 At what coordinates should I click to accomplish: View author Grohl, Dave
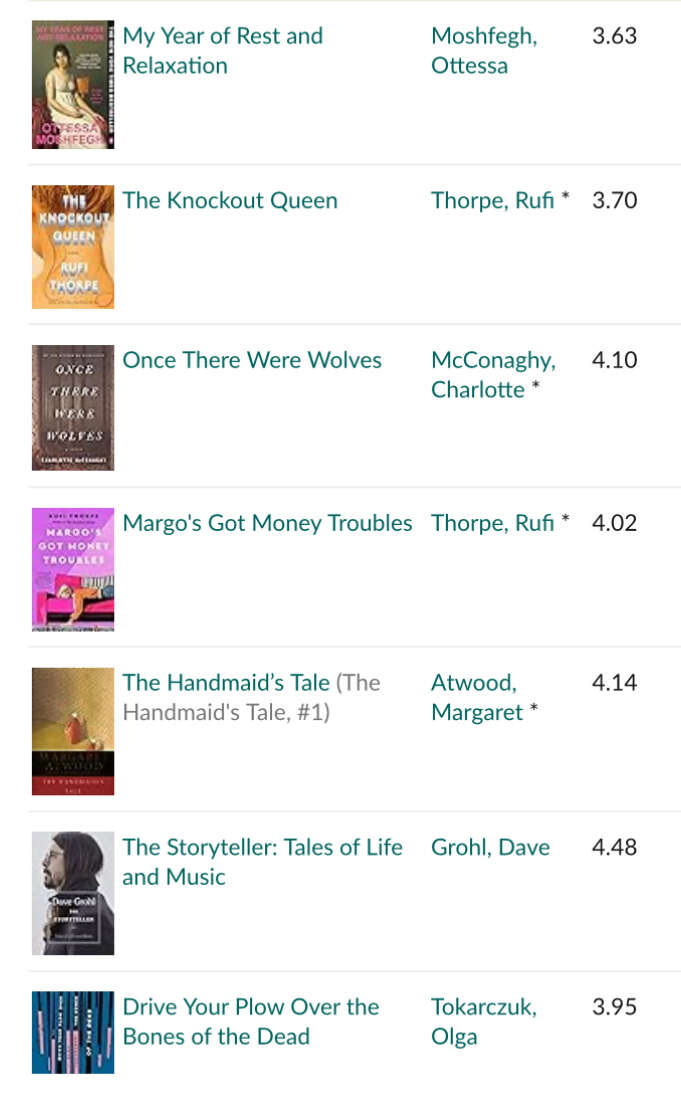(x=490, y=847)
